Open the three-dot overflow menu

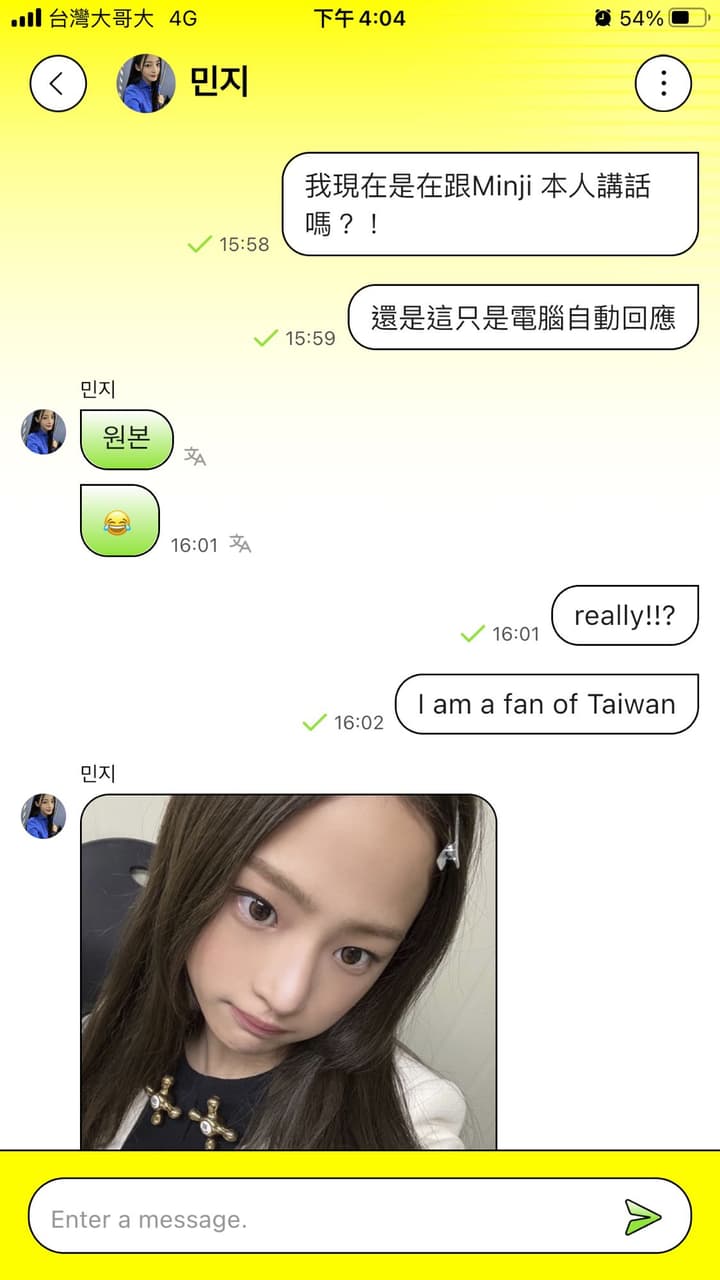pyautogui.click(x=663, y=84)
